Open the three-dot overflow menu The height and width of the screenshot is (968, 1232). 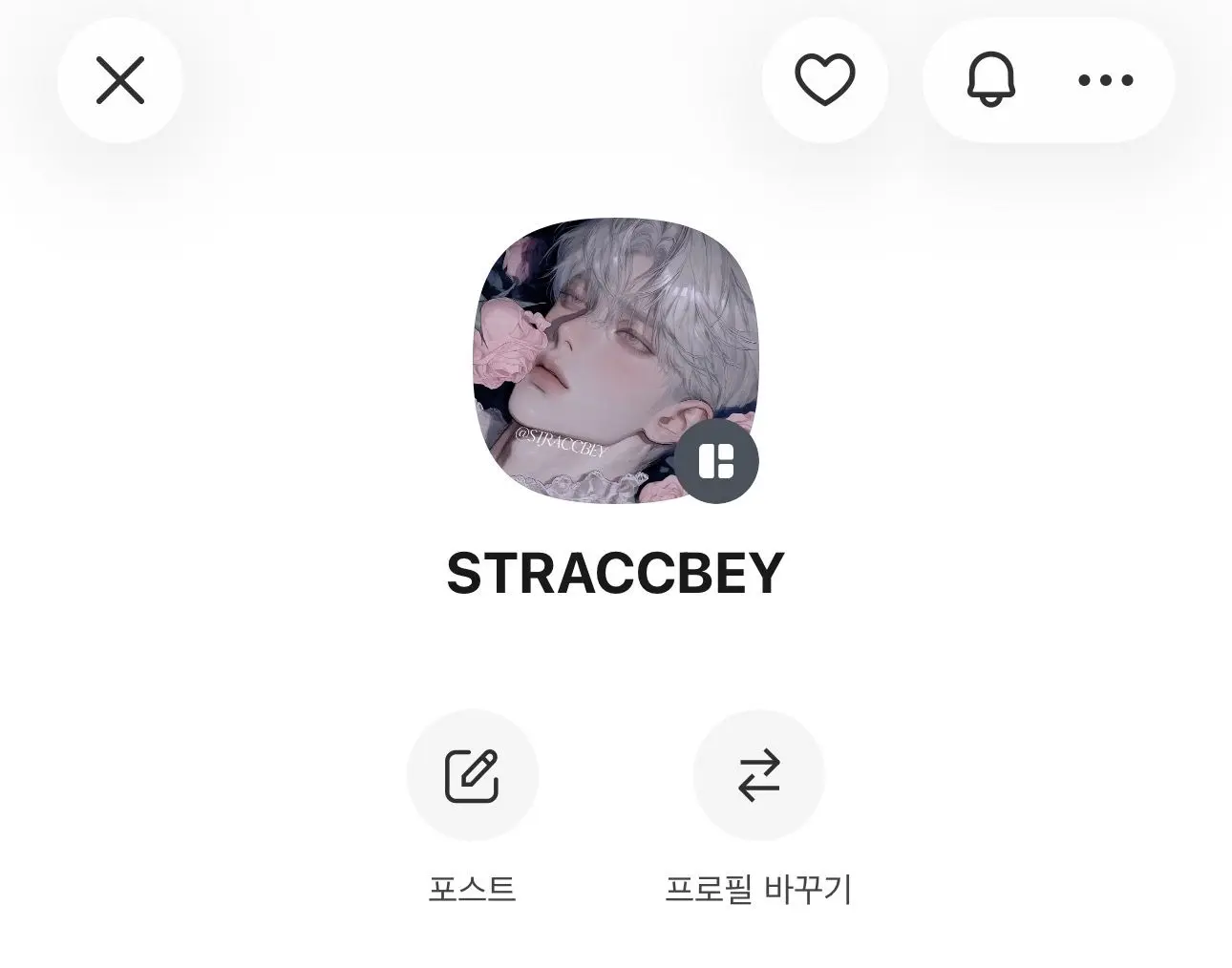tap(1106, 80)
